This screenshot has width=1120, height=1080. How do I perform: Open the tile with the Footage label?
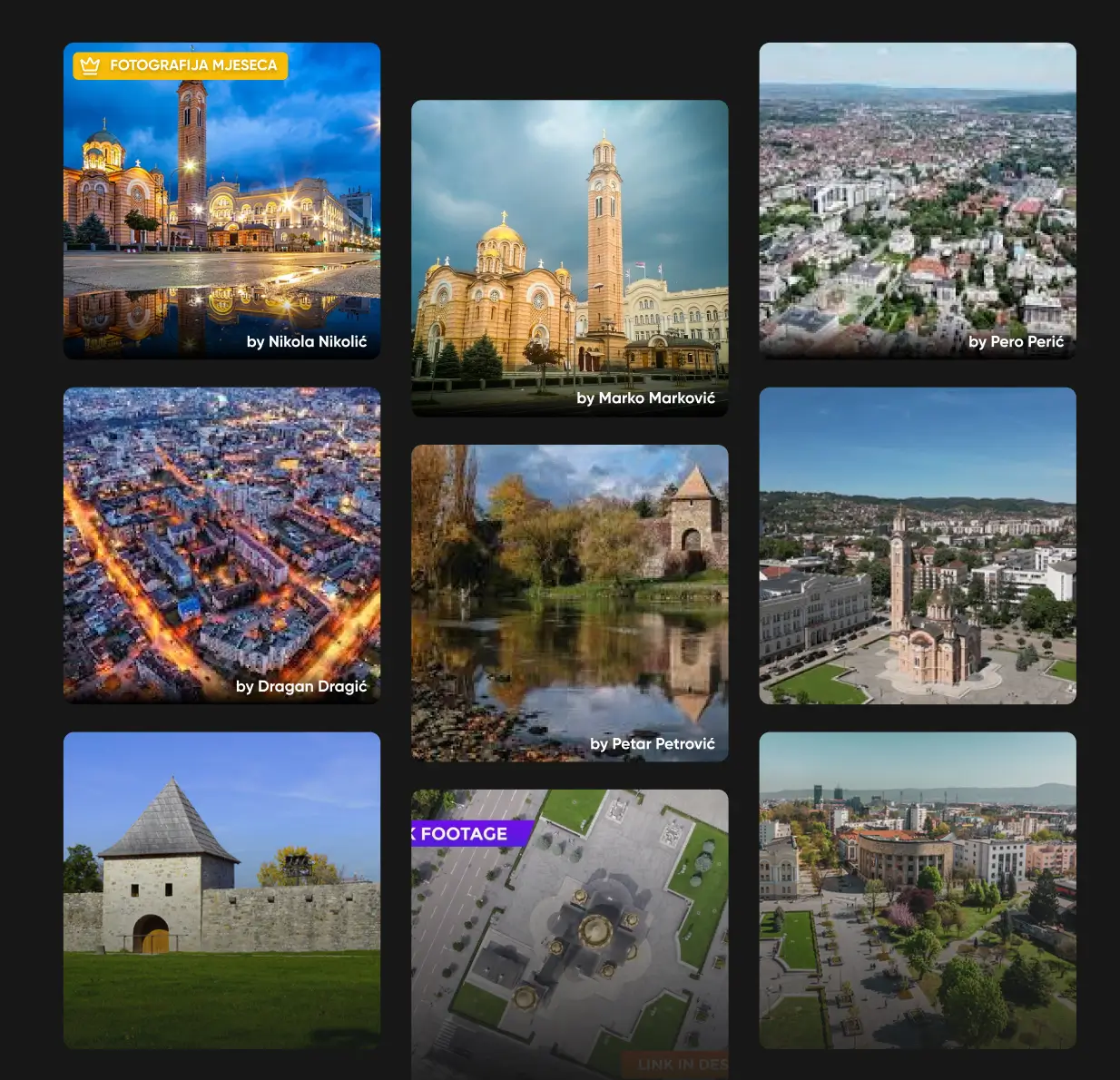(569, 935)
